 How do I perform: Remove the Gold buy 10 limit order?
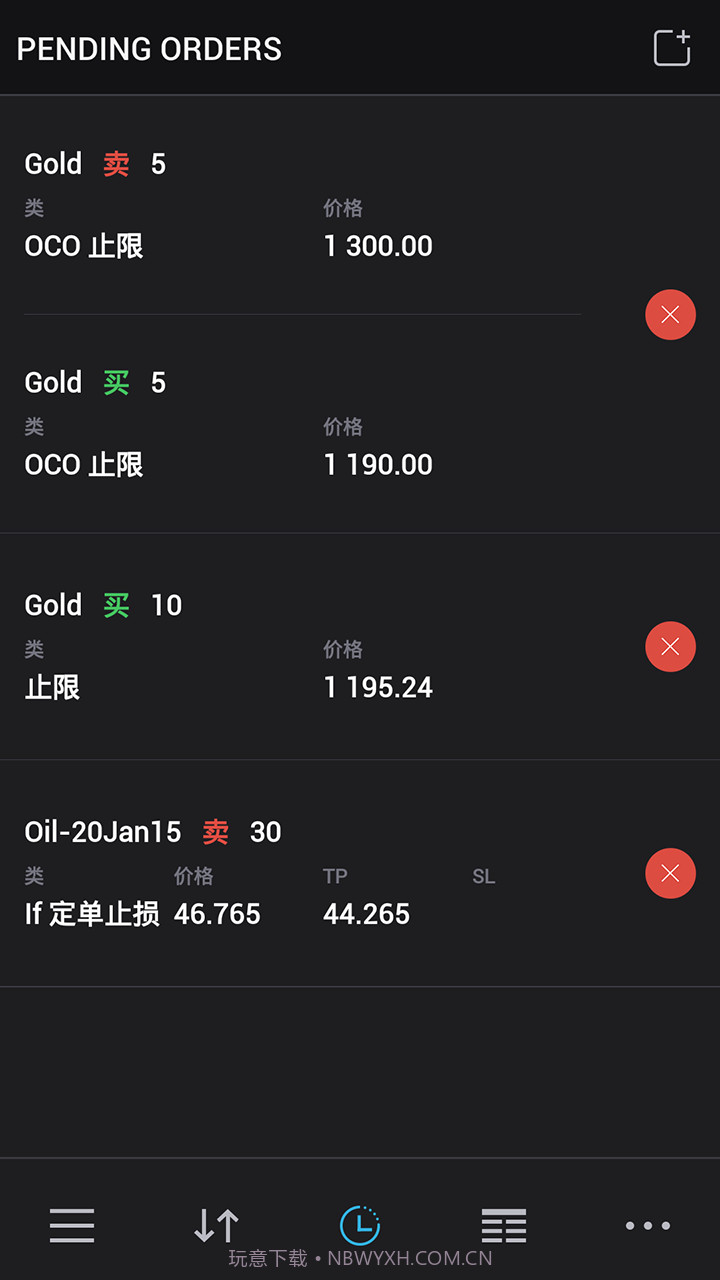[x=670, y=646]
